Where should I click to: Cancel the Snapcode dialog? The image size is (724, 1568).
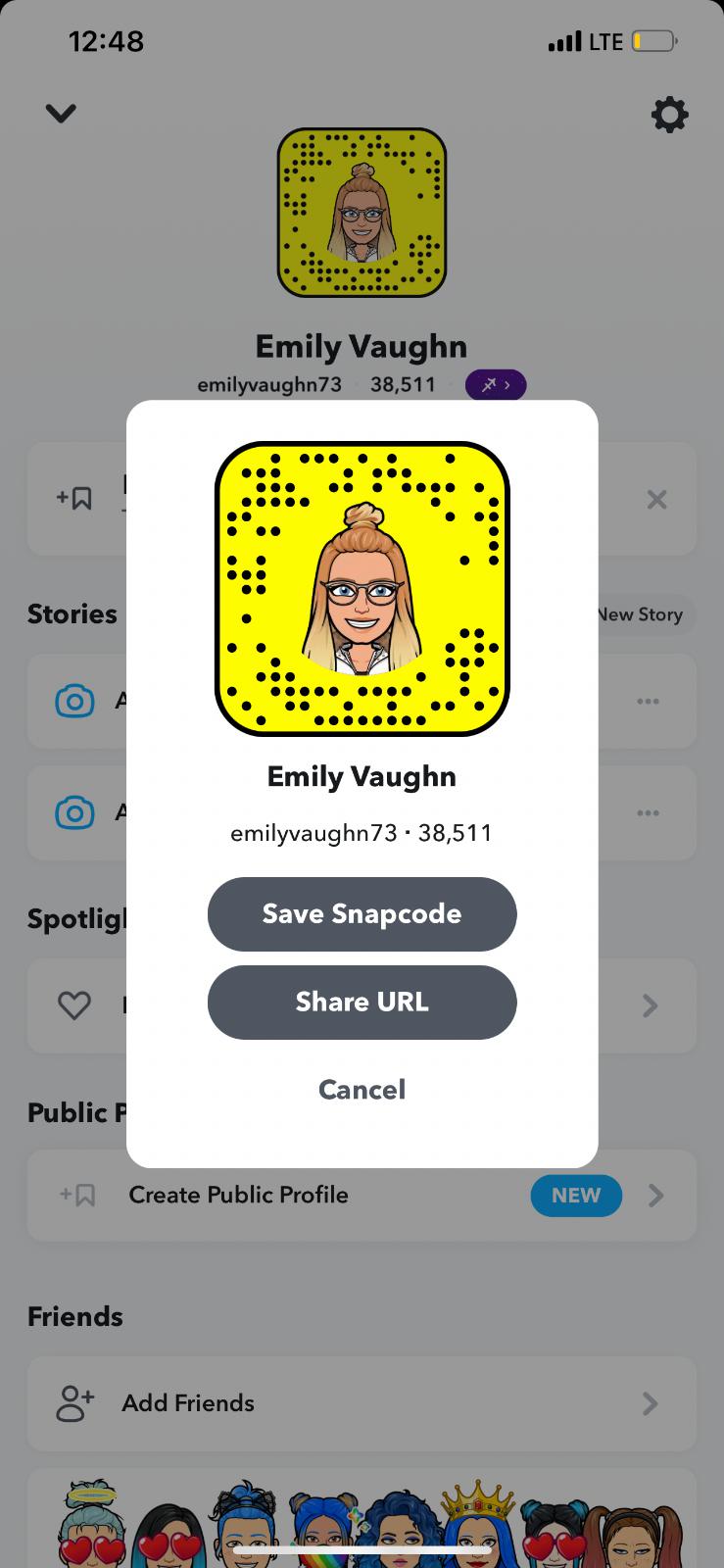[362, 1089]
